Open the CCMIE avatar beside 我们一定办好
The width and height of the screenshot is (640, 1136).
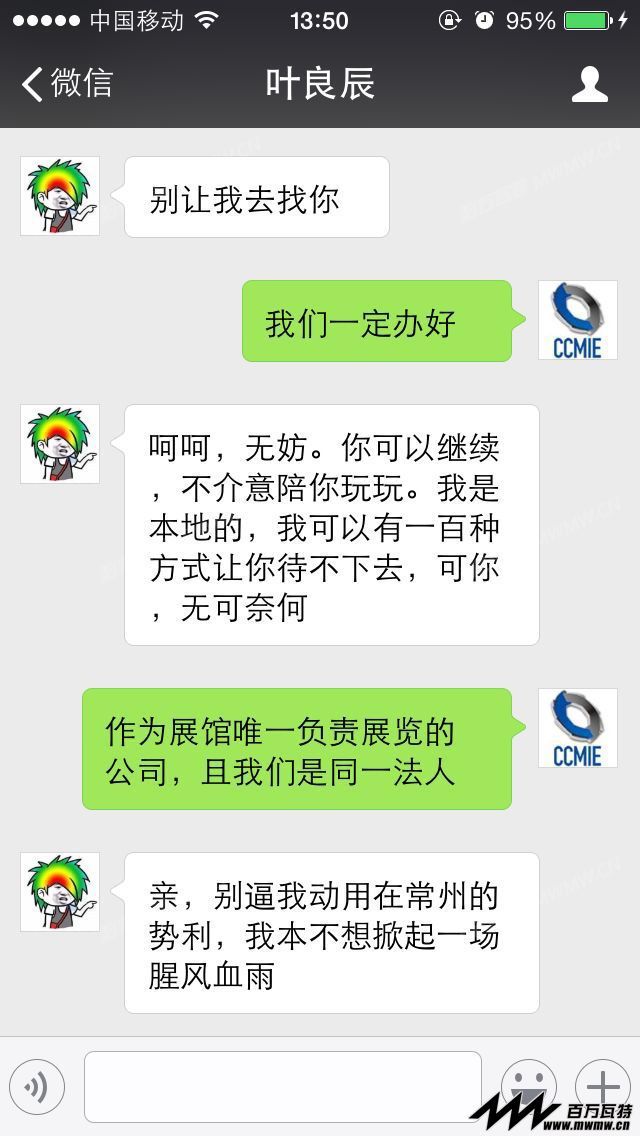point(577,320)
